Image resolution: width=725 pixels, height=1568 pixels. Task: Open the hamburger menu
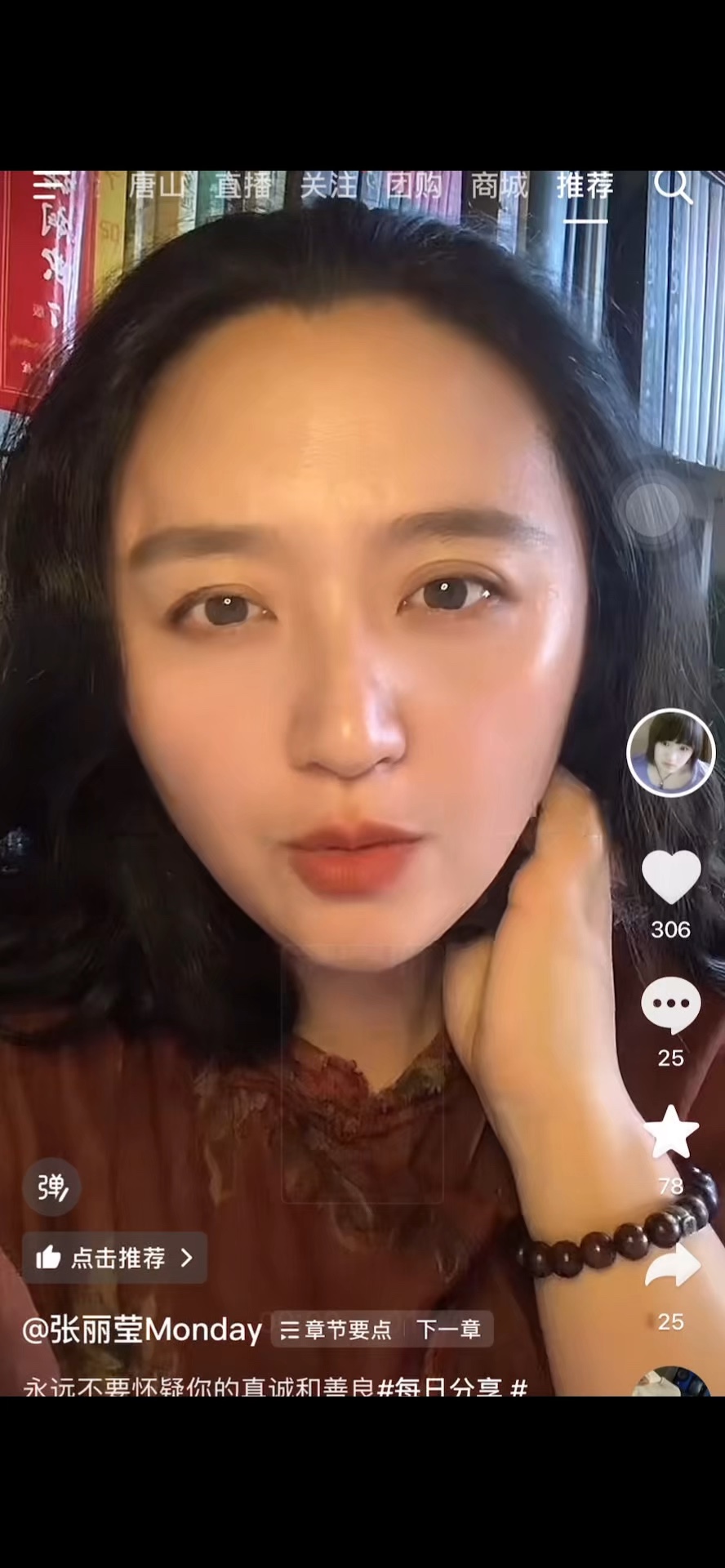click(x=49, y=186)
